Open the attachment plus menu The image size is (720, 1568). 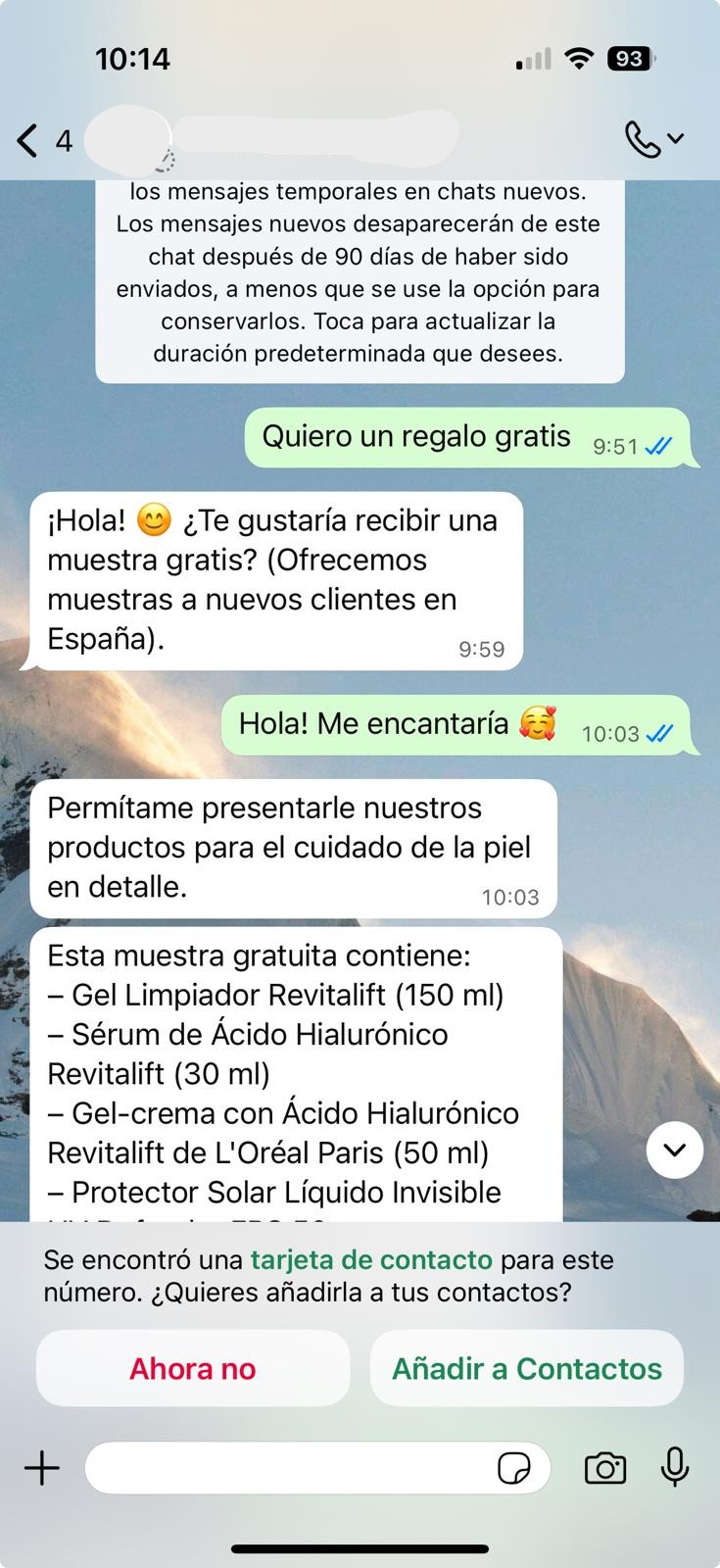click(42, 1468)
